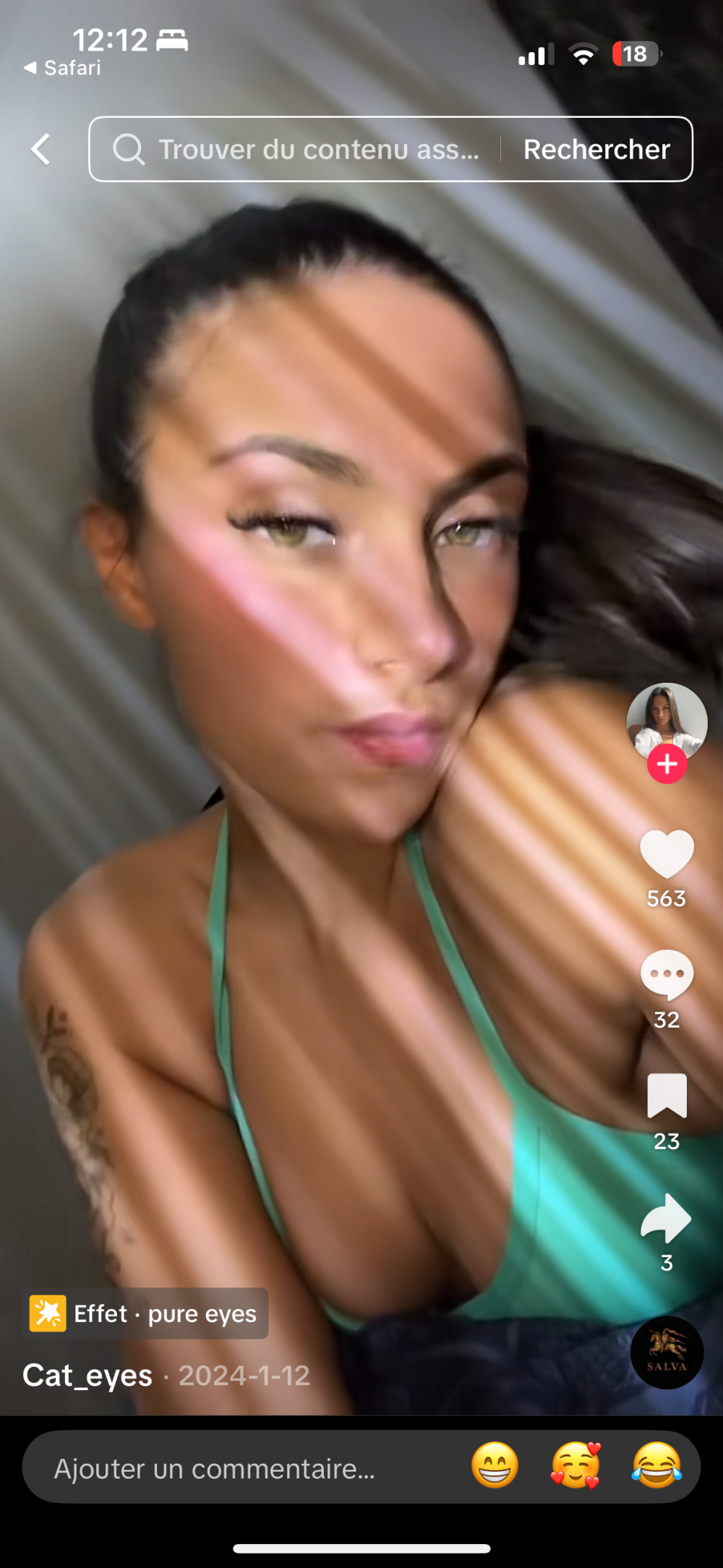Insert the grinning emoji in comment
Image resolution: width=723 pixels, height=1568 pixels.
tap(495, 1466)
